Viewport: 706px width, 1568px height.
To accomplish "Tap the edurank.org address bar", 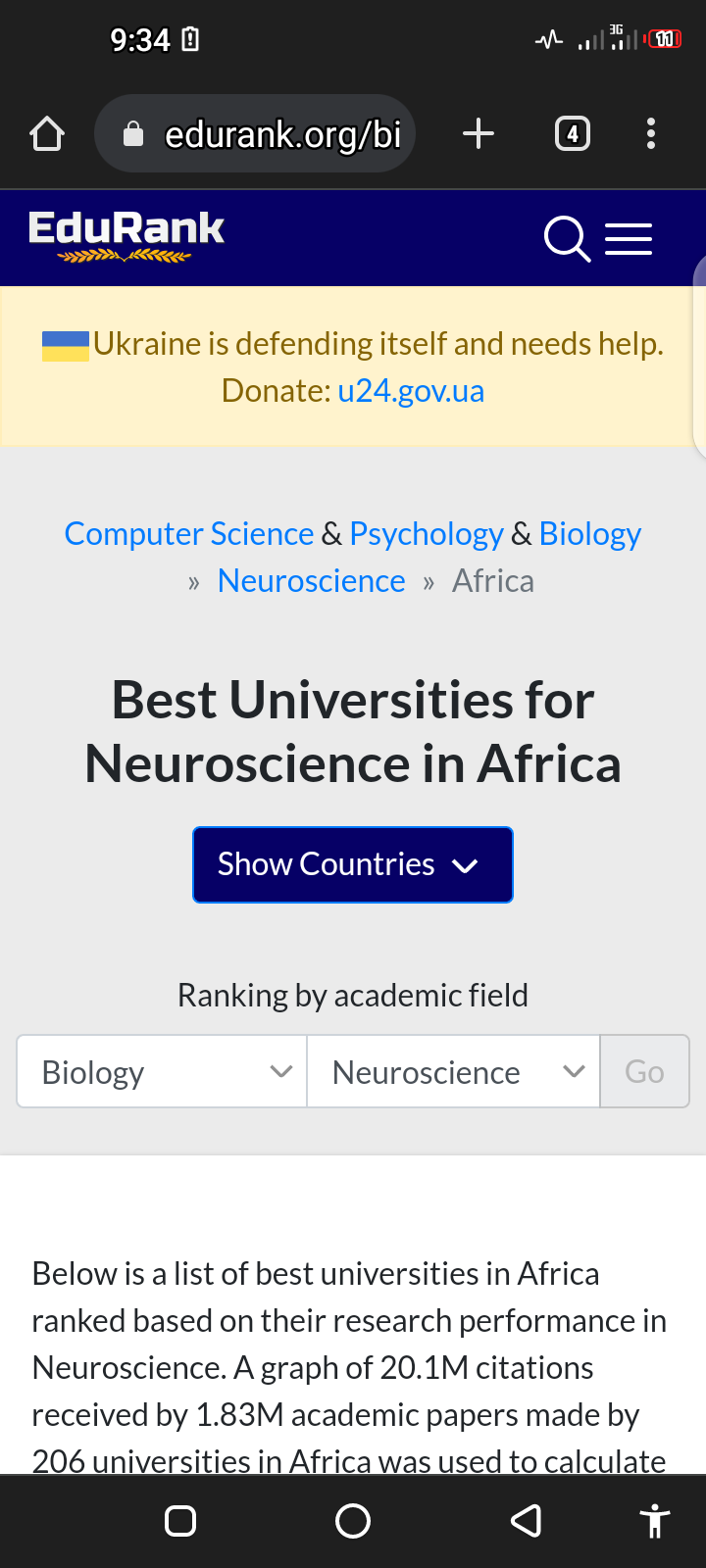I will tap(255, 133).
